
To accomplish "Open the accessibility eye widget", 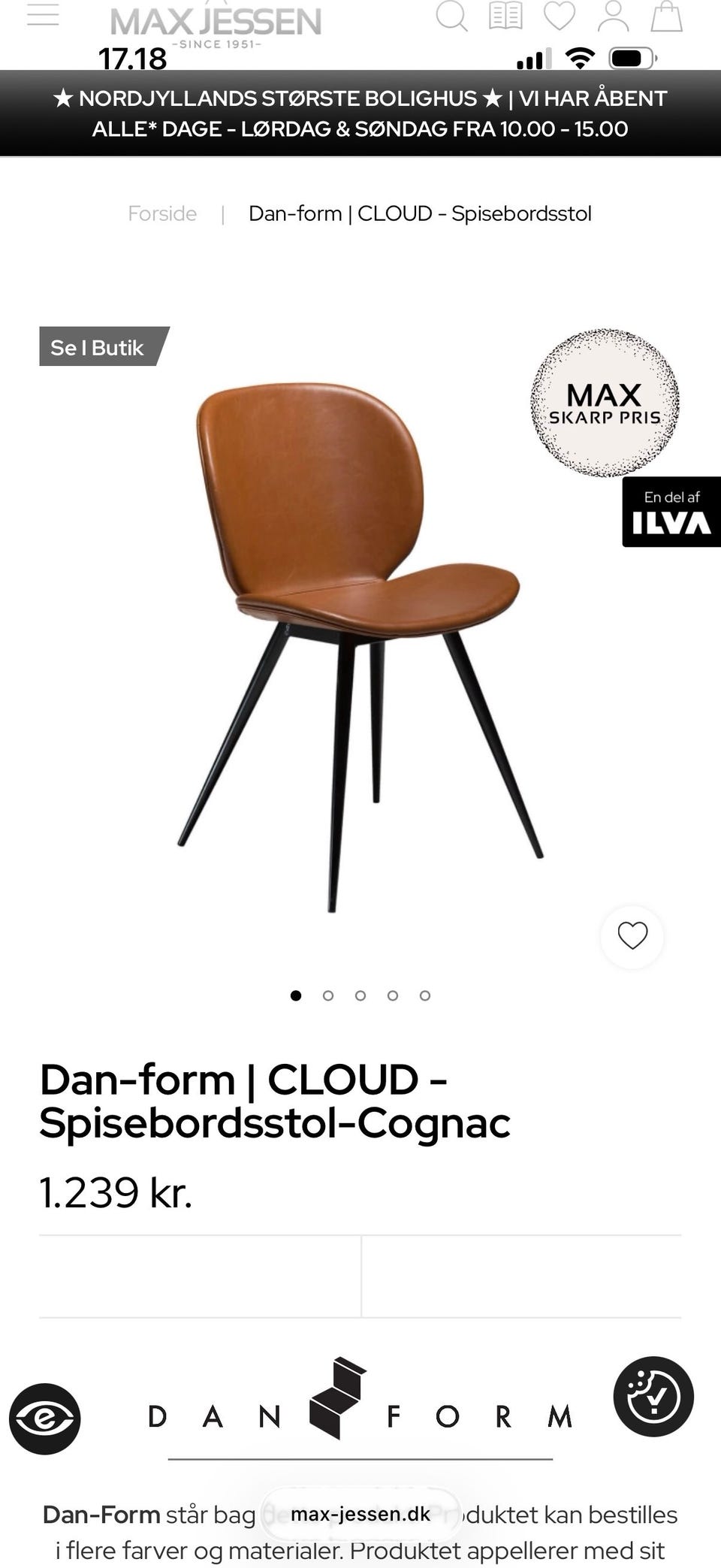I will pyautogui.click(x=44, y=1418).
